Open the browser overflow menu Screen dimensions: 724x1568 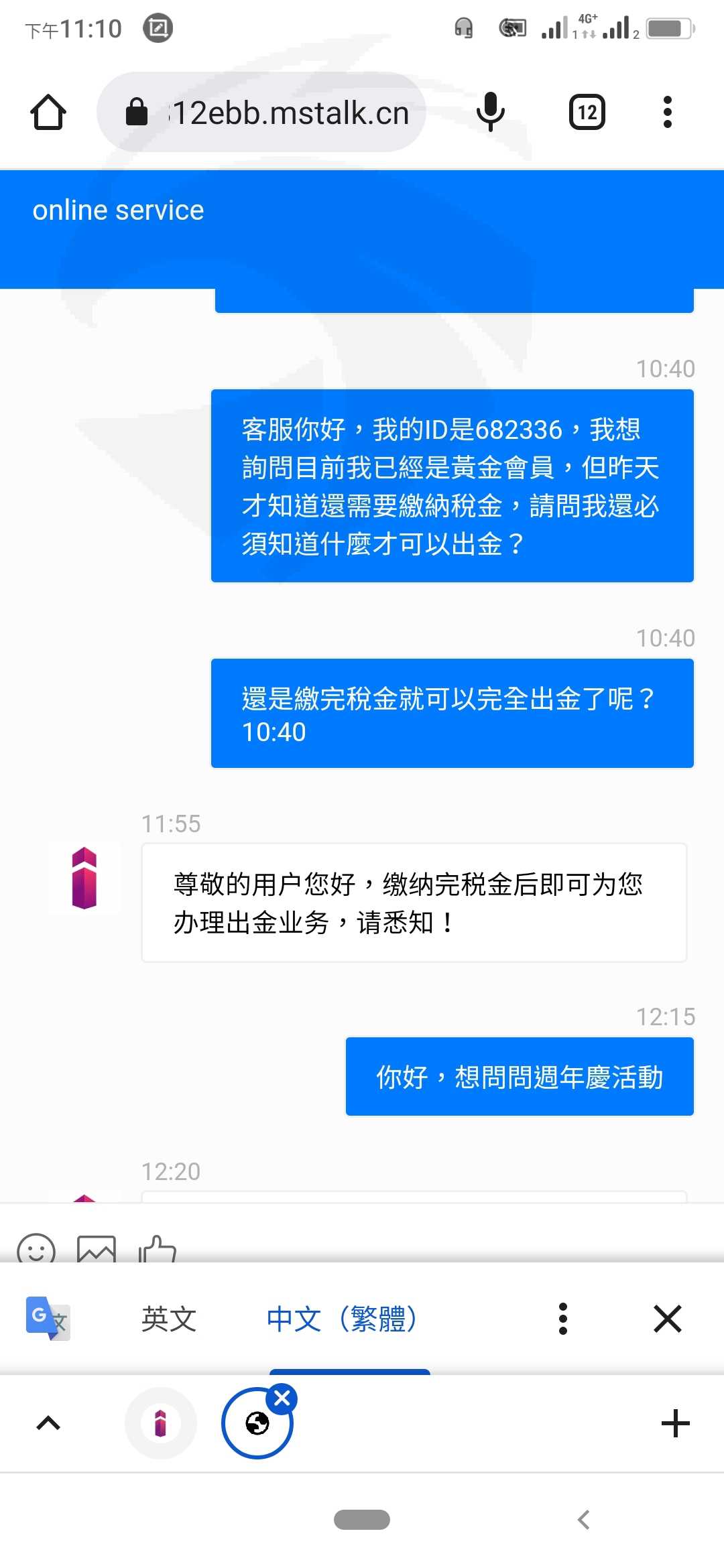(x=667, y=112)
